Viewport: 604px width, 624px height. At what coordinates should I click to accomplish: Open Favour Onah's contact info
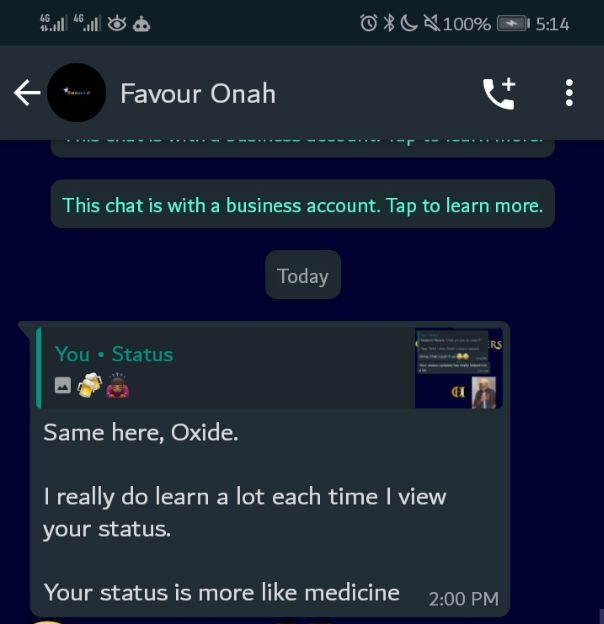click(197, 94)
